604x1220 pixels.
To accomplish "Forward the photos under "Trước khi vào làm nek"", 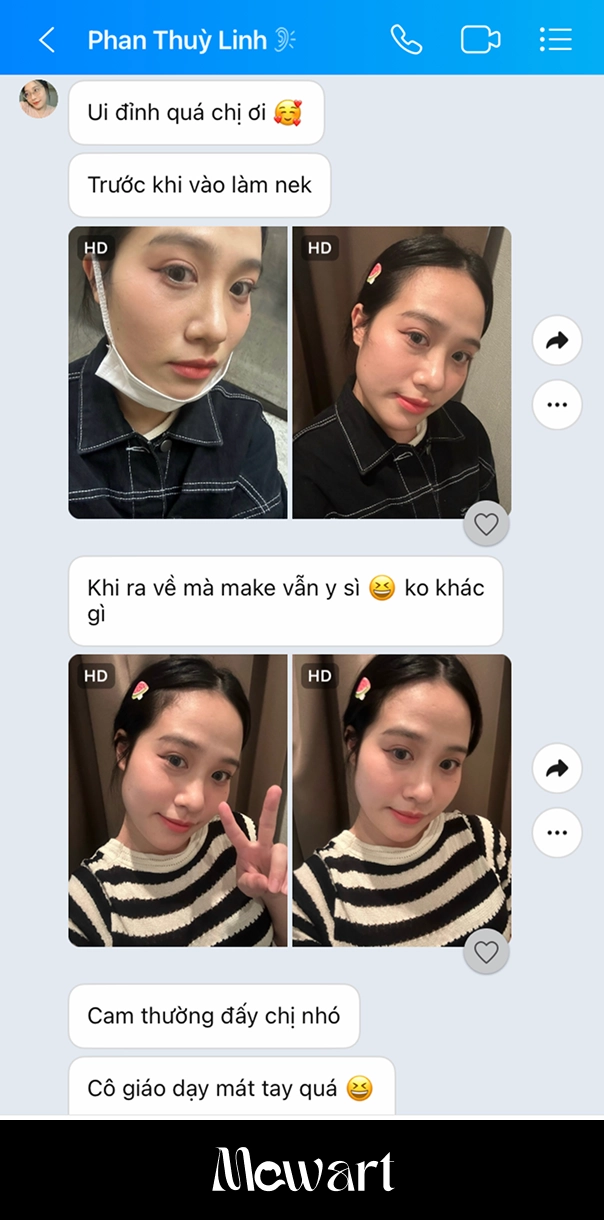I will coord(557,341).
